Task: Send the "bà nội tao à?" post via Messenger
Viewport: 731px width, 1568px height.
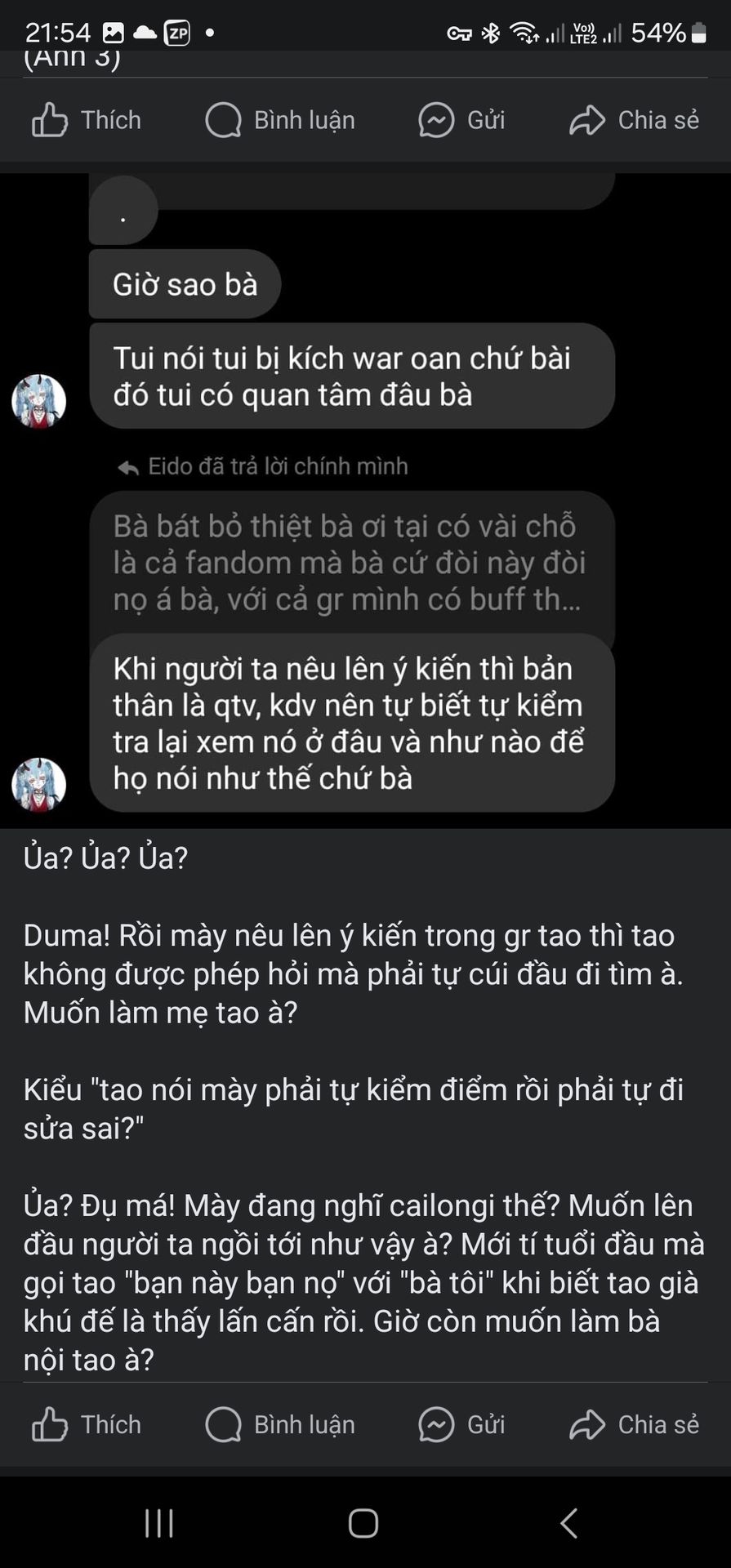Action: [461, 1425]
